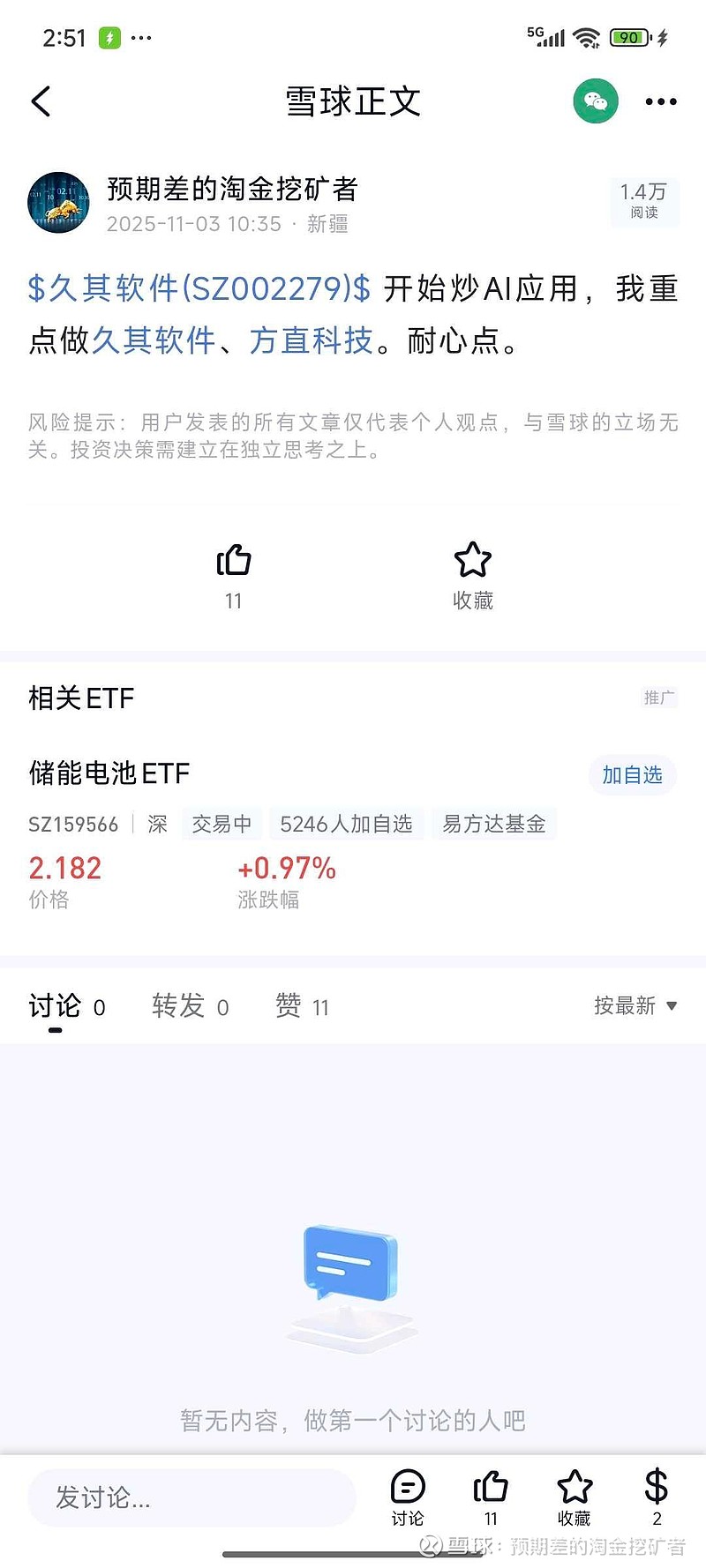
Task: Open the more options menu
Action: [660, 101]
